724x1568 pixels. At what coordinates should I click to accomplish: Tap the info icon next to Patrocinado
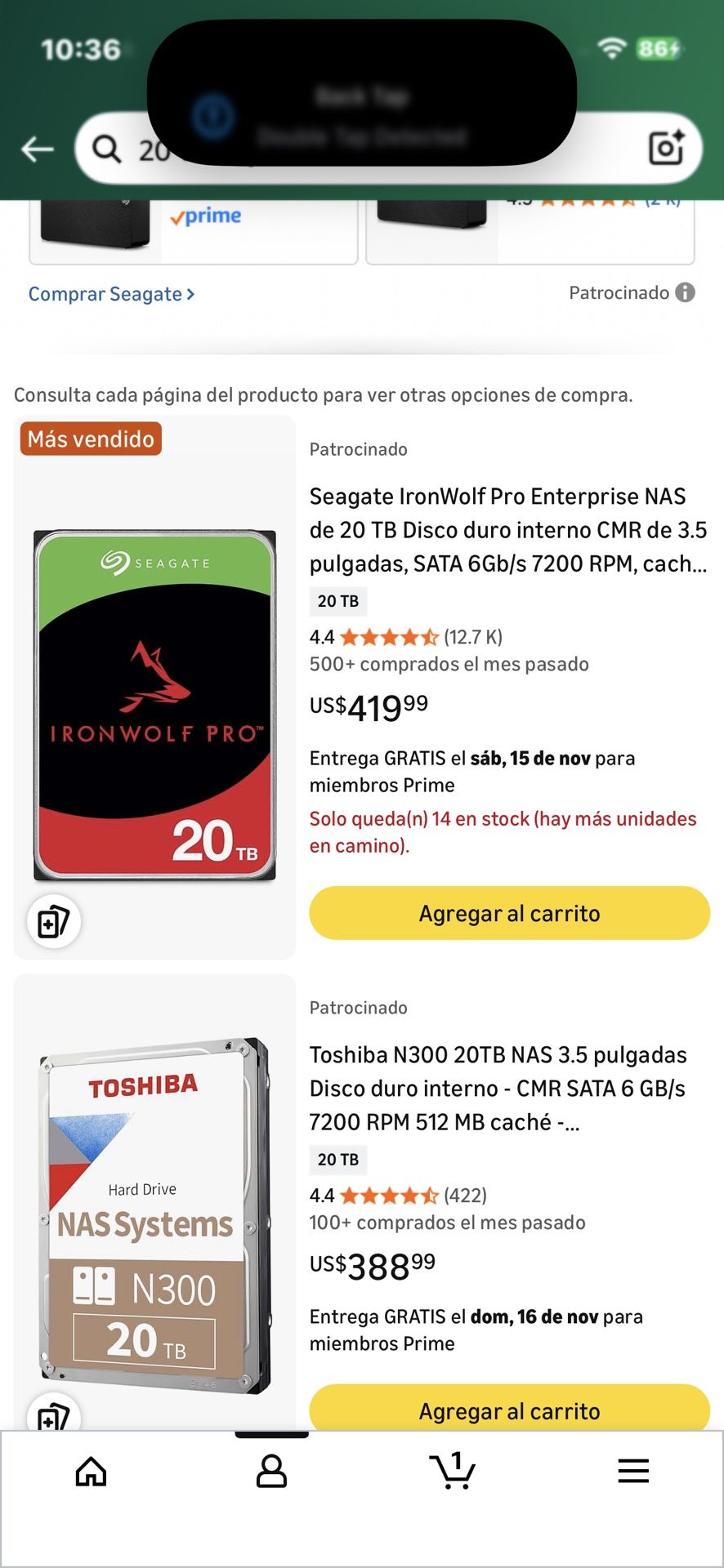(684, 292)
